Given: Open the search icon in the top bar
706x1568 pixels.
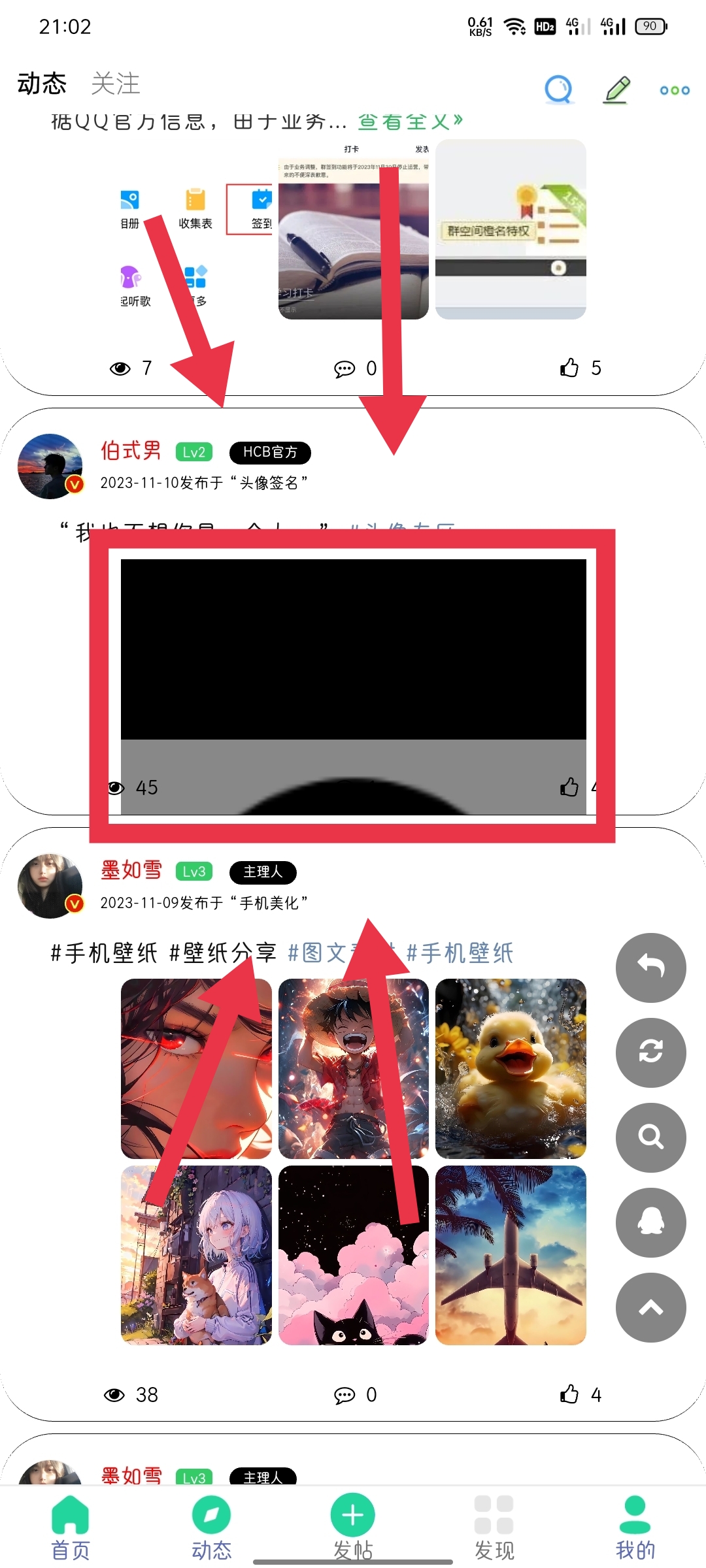Looking at the screenshot, I should (558, 90).
